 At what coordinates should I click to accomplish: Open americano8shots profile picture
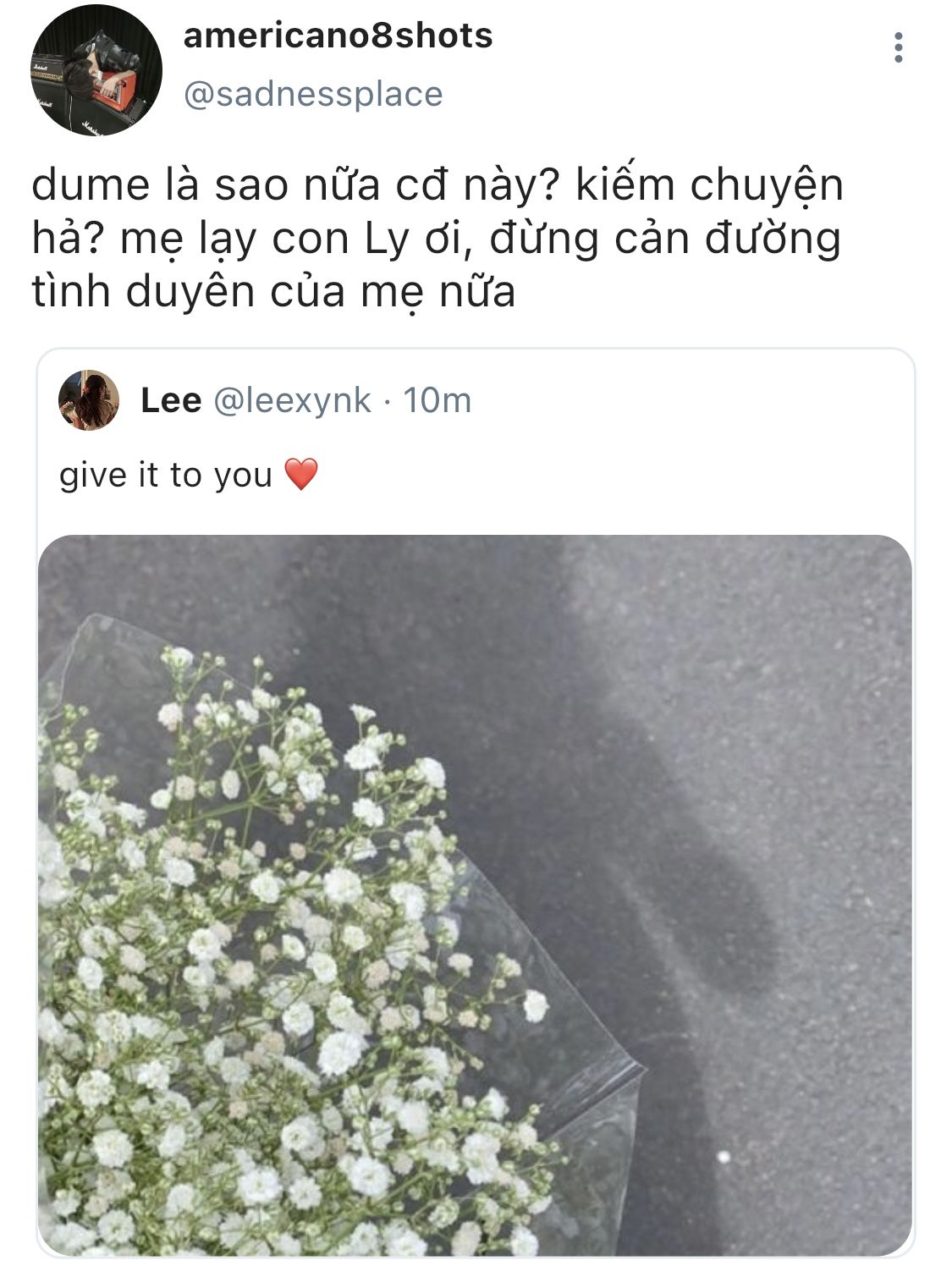97,69
